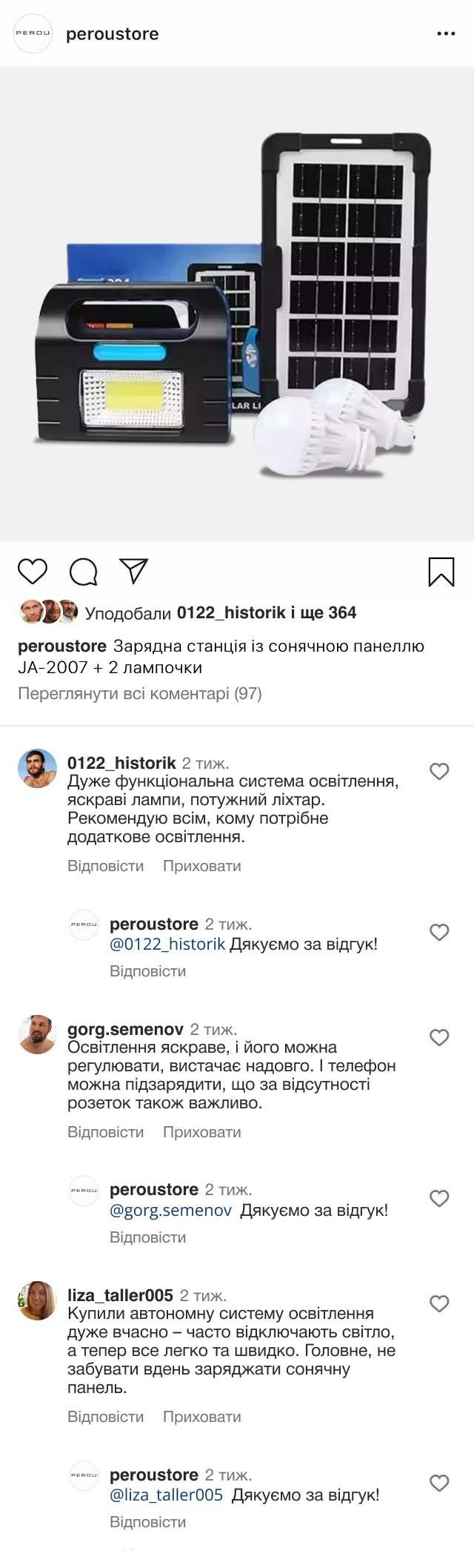The width and height of the screenshot is (474, 1568).
Task: Reply to gorg.semenov's comment
Action: pos(105,1132)
